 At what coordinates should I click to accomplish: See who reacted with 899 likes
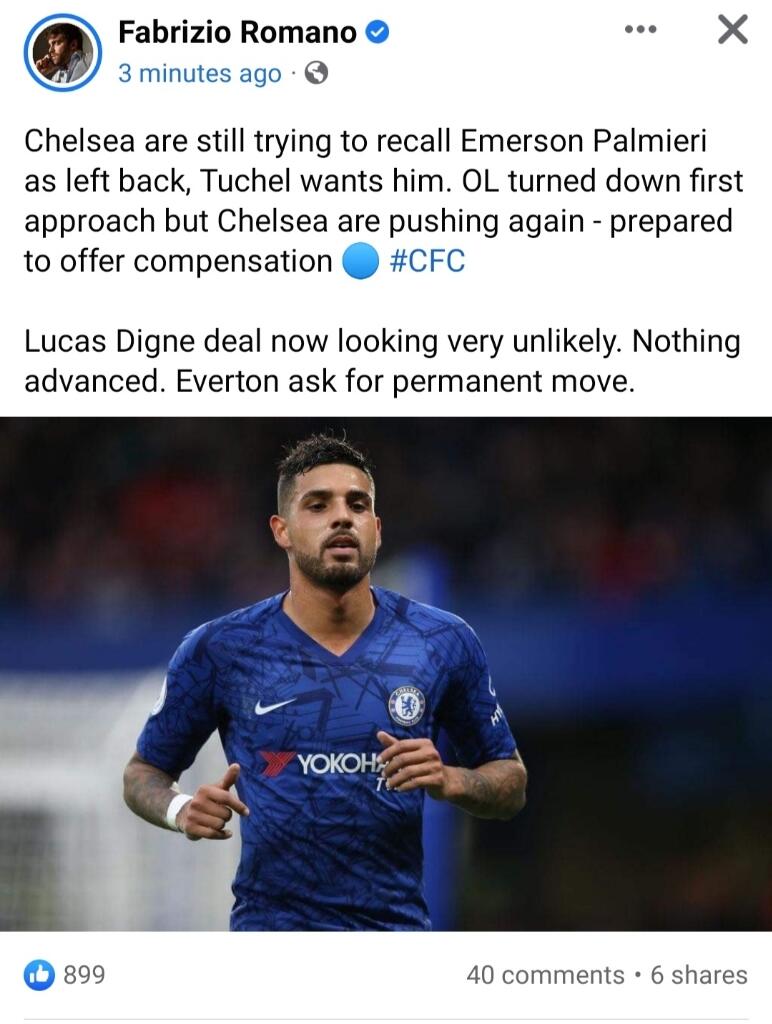[66, 975]
